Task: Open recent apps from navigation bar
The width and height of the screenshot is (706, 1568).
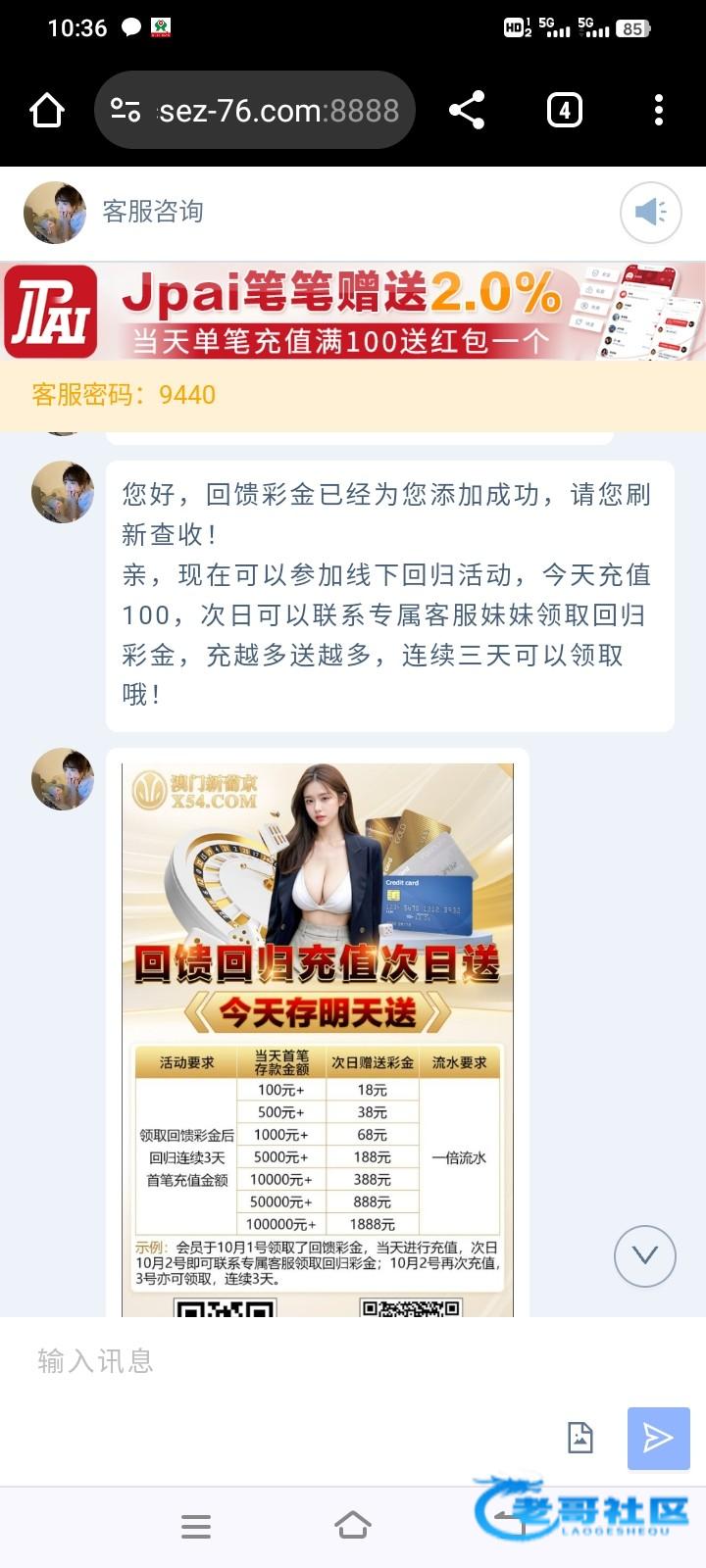Action: [x=196, y=1526]
